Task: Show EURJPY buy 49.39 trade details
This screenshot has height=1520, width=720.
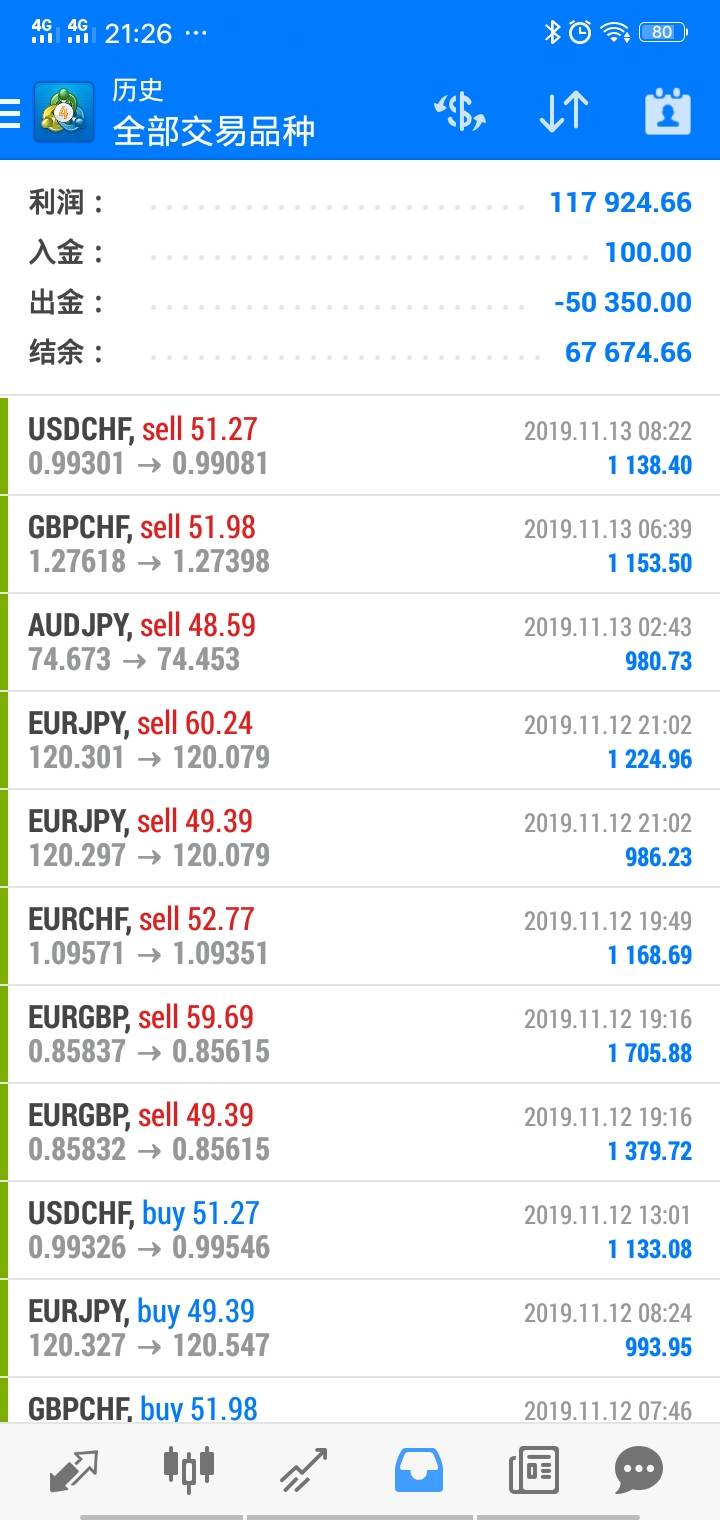Action: [360, 1328]
